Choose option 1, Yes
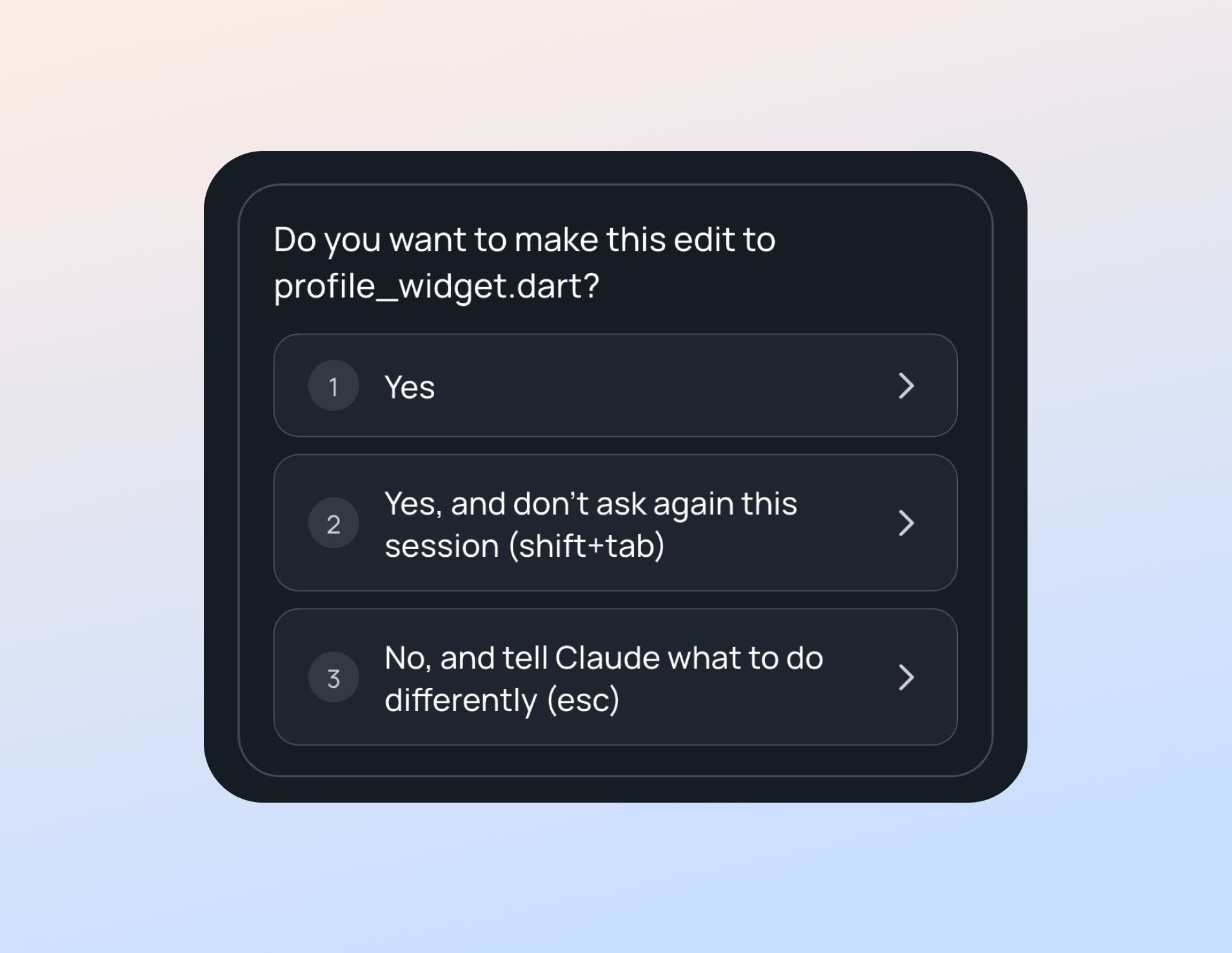Screen dimensions: 1232x953 [615, 386]
